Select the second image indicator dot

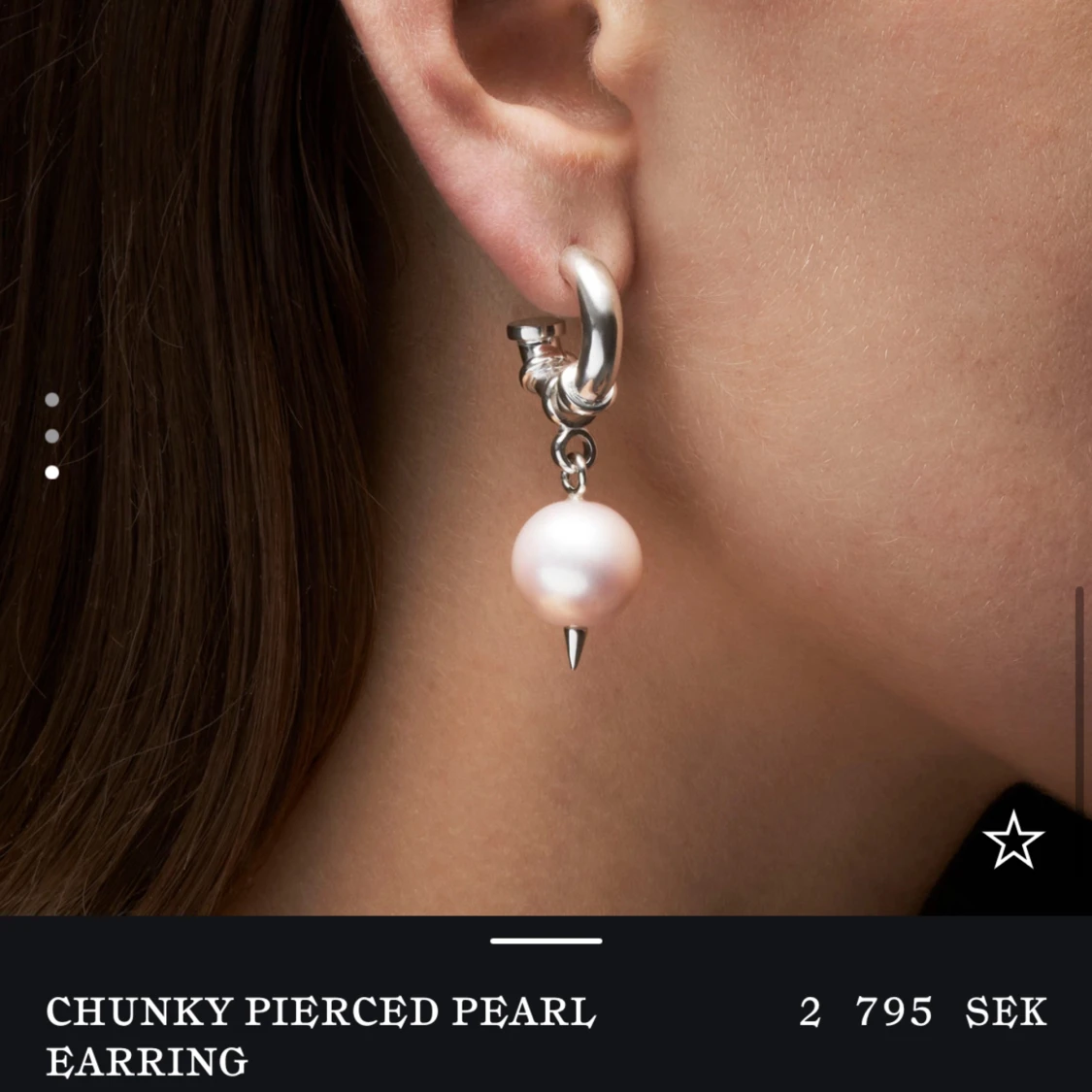[52, 437]
